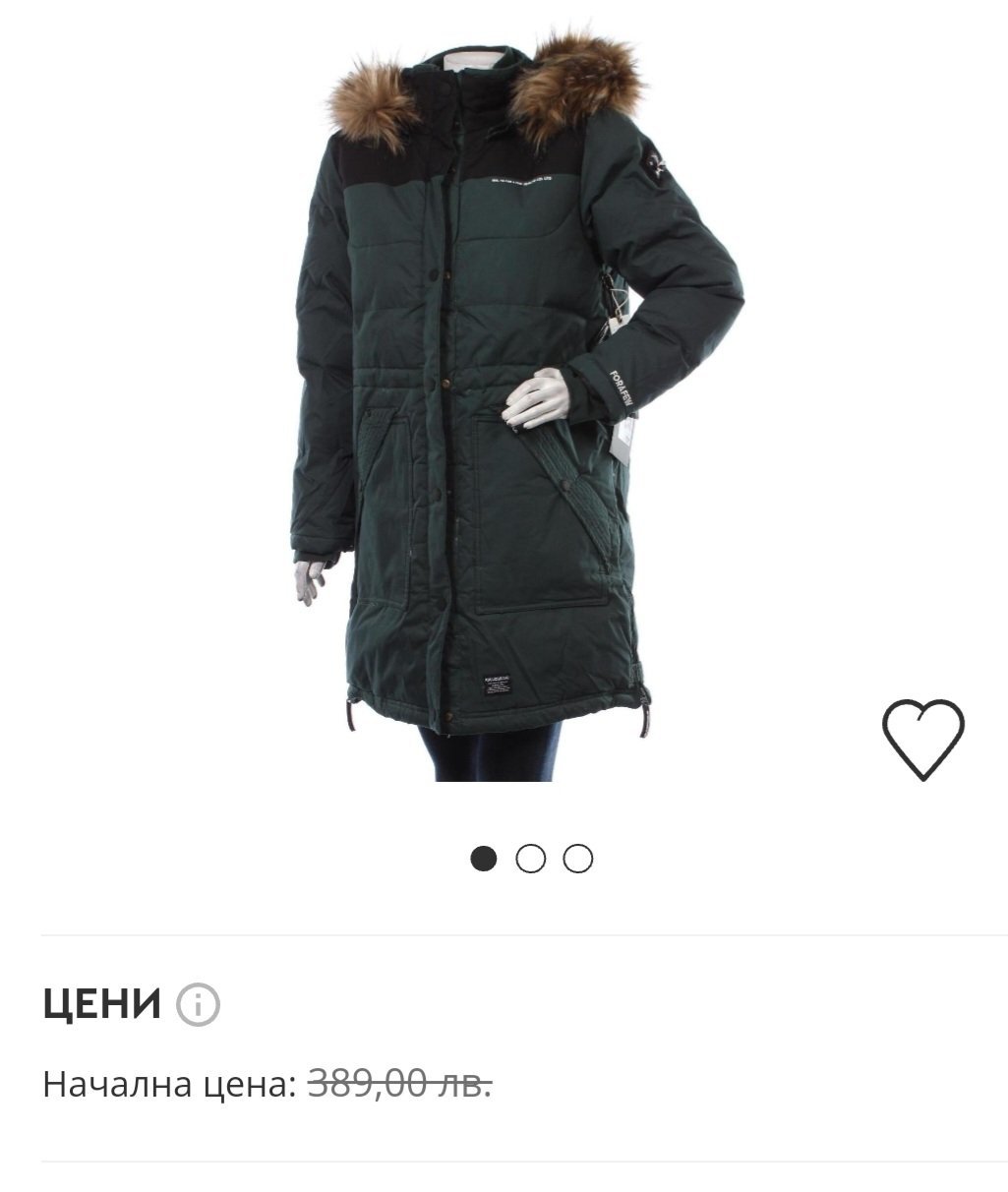Jump to the second product photo dot
Viewport: 1008px width, 1192px height.
click(x=530, y=859)
